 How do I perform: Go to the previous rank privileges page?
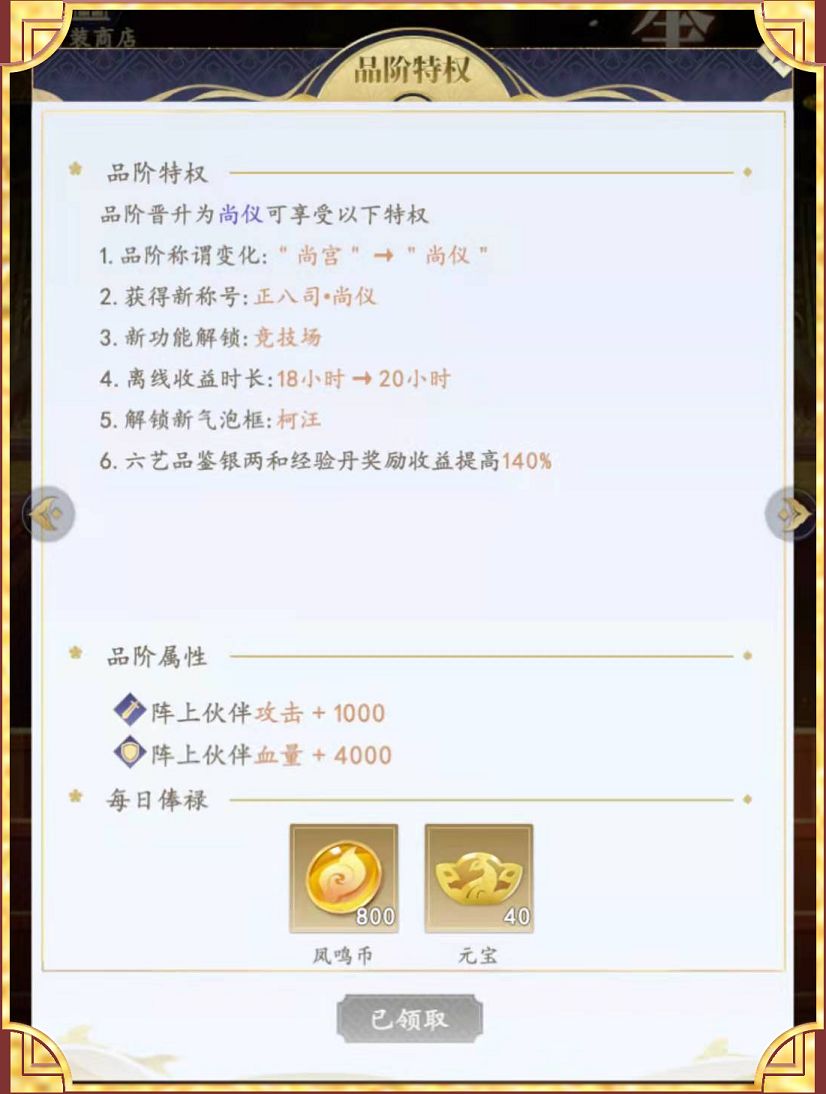click(x=48, y=514)
